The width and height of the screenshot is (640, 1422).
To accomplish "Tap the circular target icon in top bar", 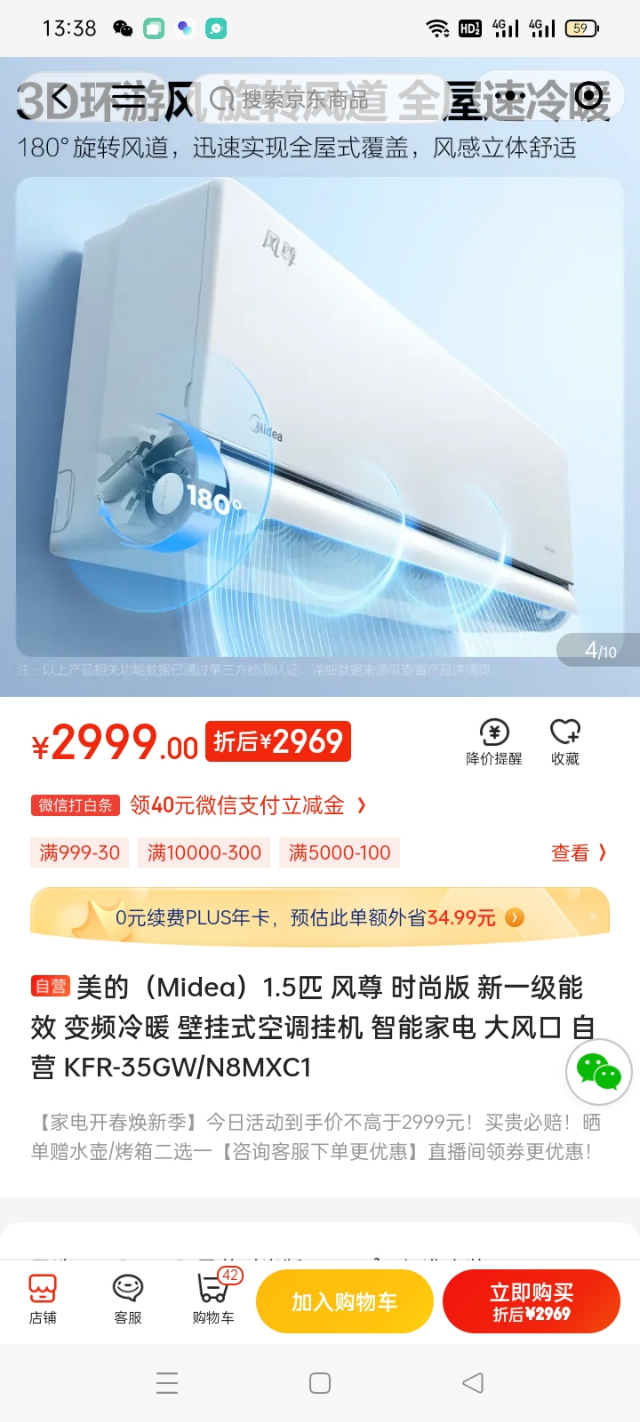I will 589,96.
